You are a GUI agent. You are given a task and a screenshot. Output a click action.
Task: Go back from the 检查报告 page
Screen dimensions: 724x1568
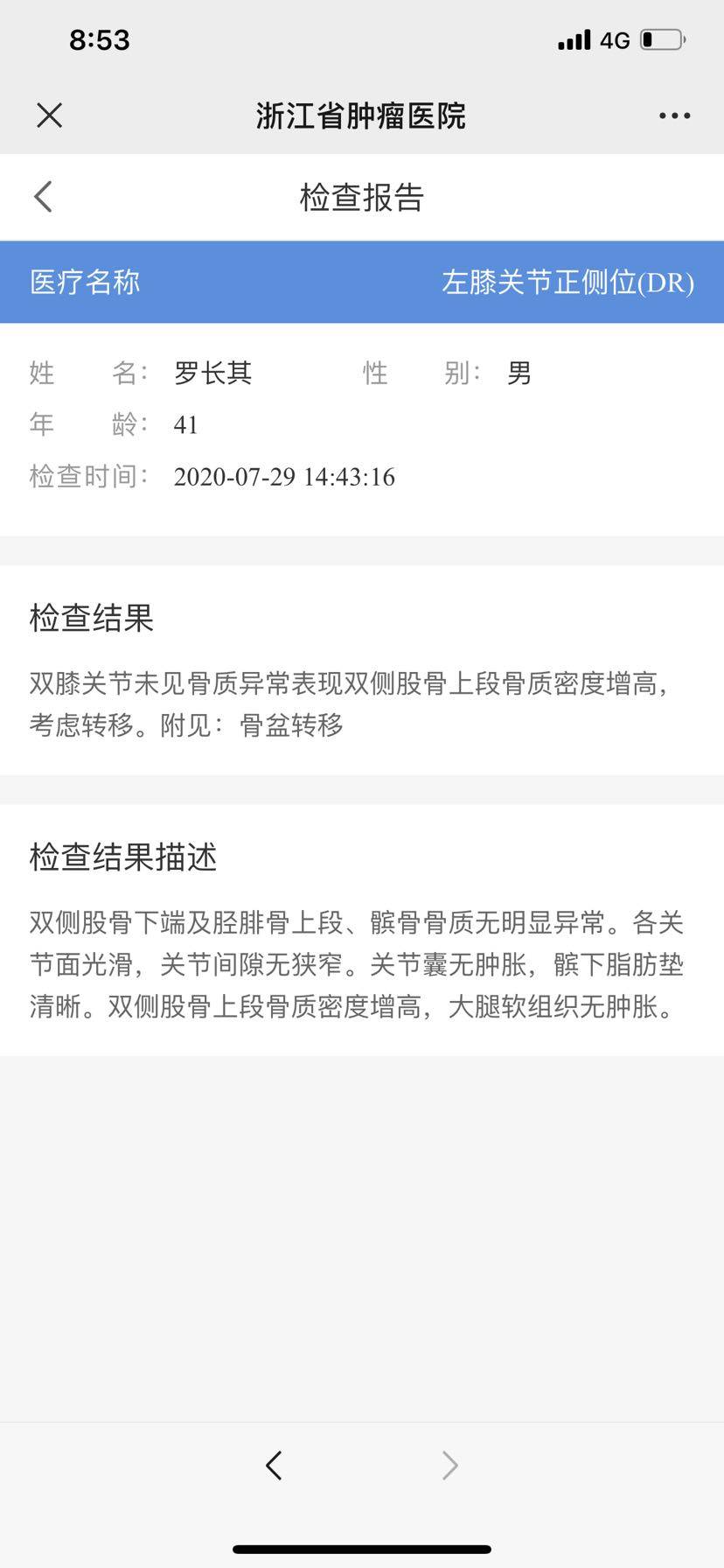44,197
